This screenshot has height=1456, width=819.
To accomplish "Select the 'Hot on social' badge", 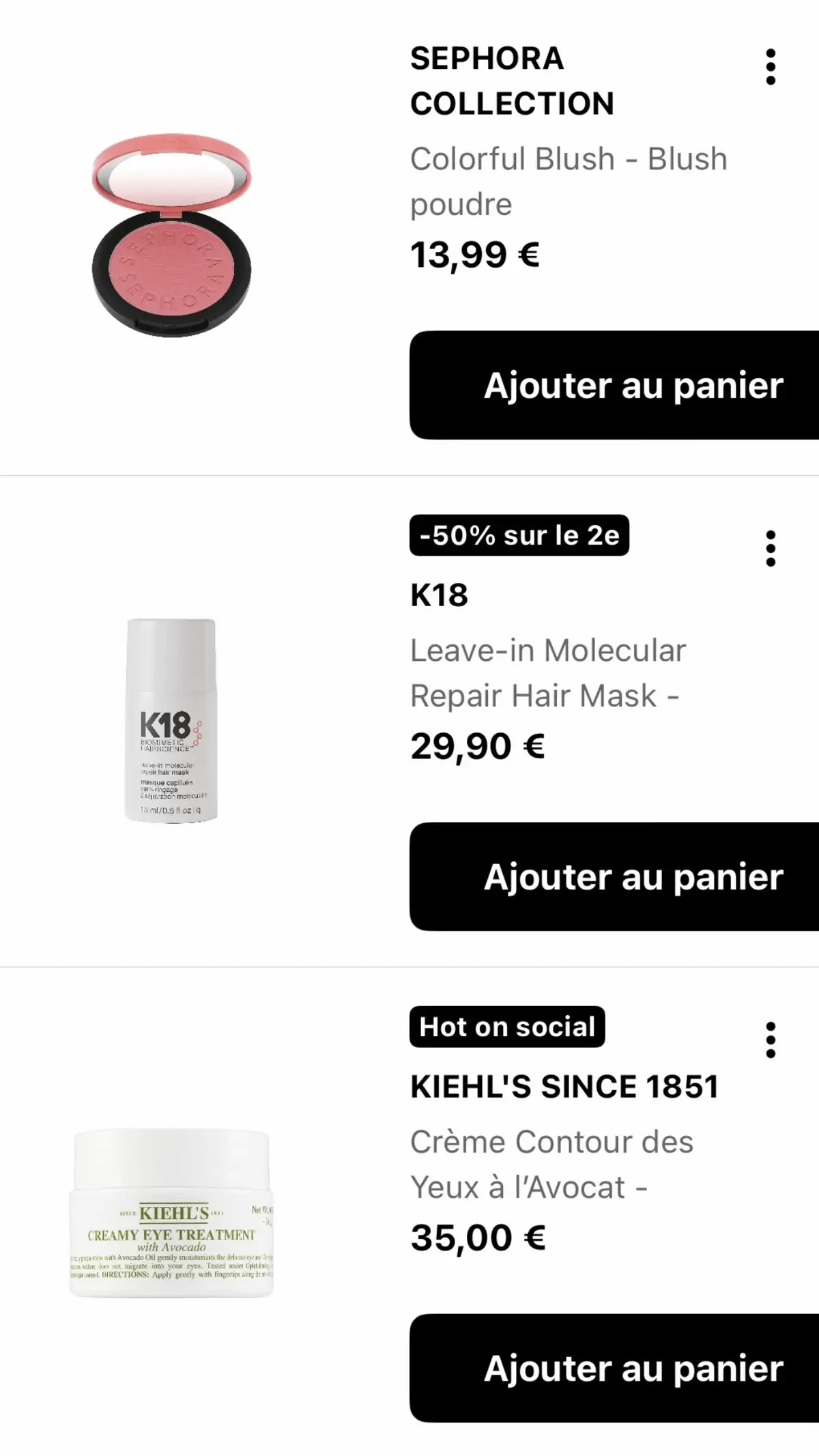I will [x=506, y=1025].
